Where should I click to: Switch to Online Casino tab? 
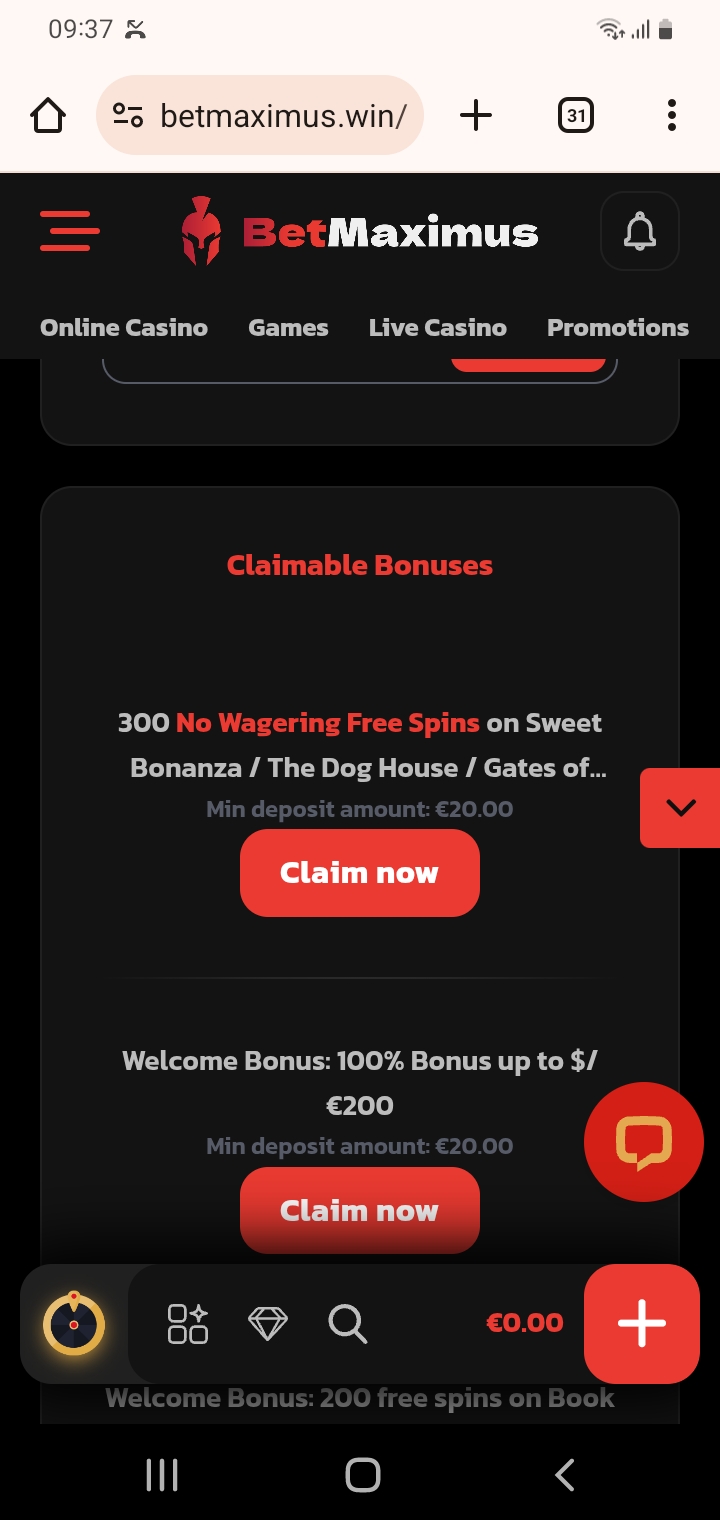(x=124, y=328)
